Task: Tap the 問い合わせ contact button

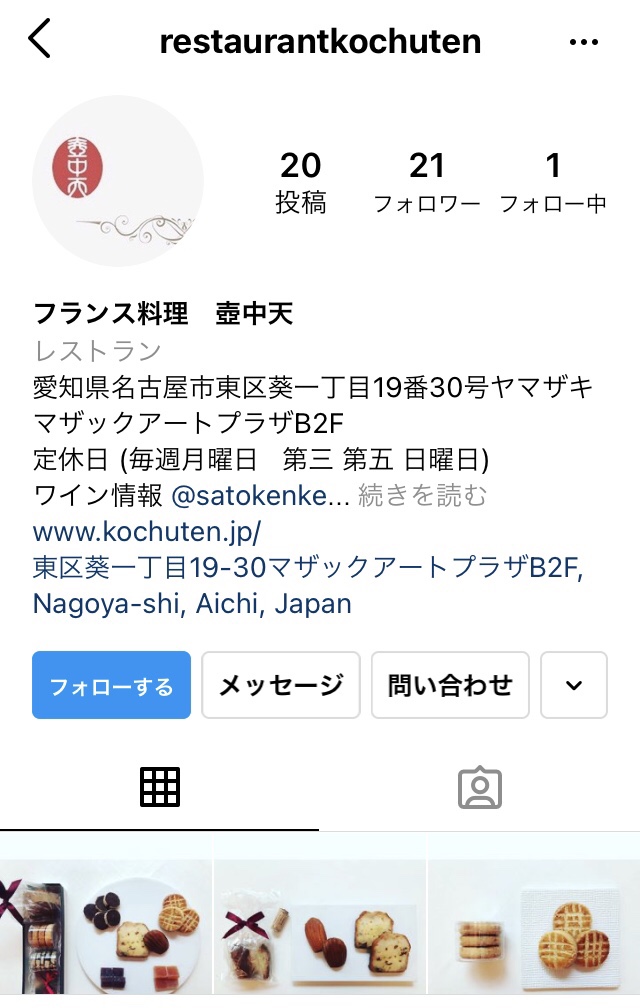Action: pyautogui.click(x=450, y=686)
